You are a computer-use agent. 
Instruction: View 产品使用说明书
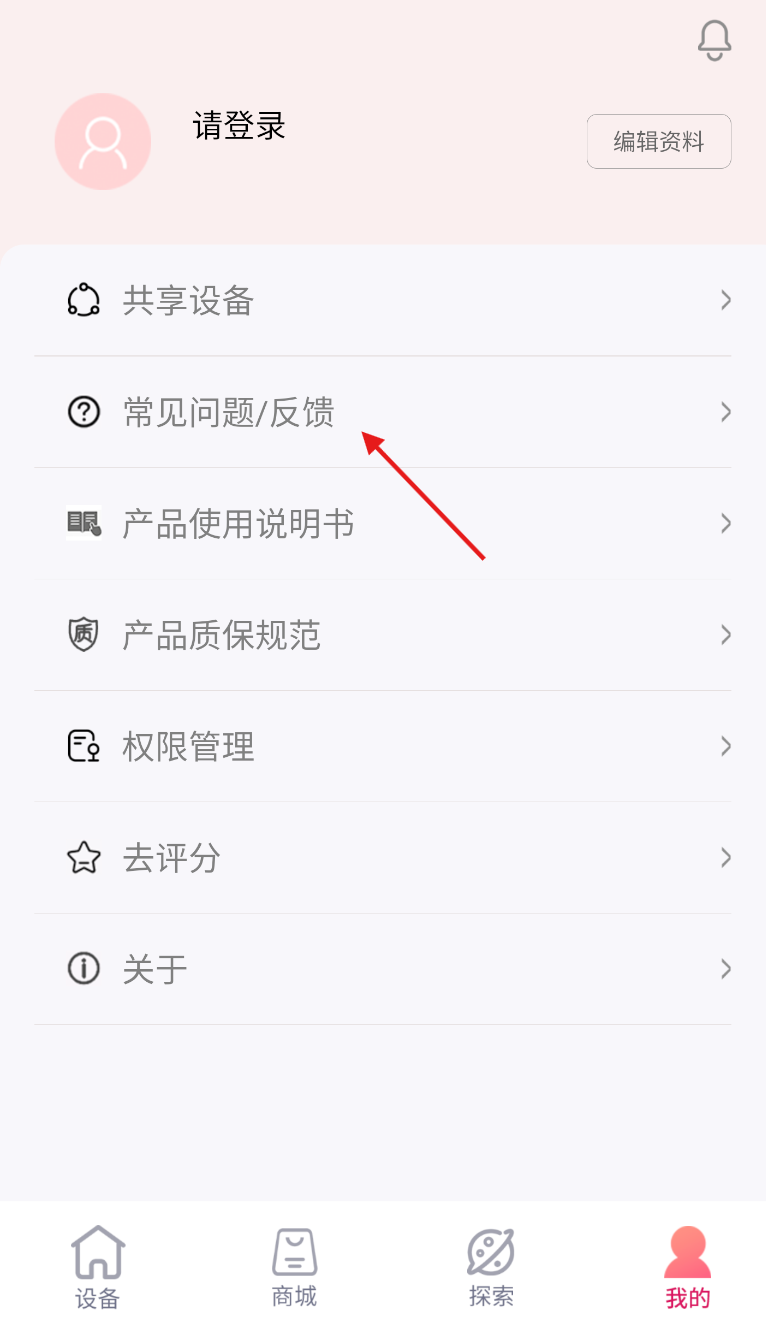coord(383,523)
